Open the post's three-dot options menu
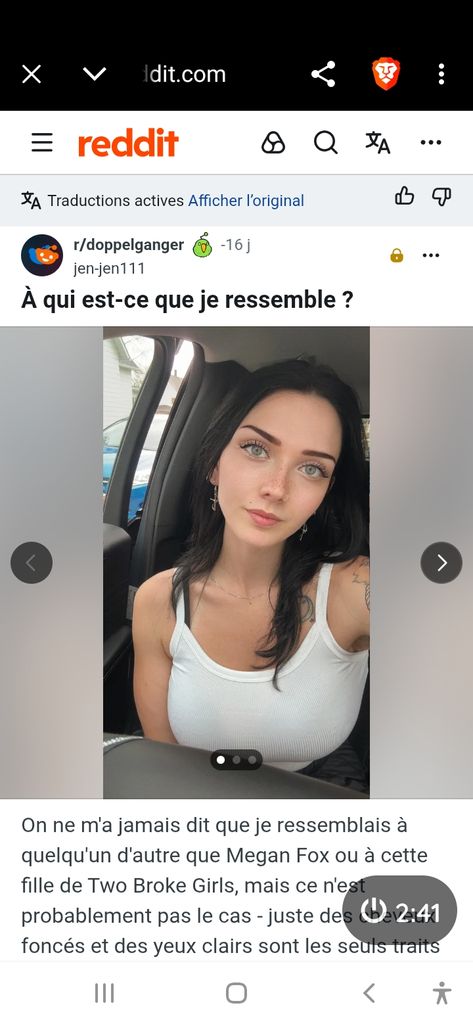This screenshot has height=1024, width=473. tap(431, 255)
